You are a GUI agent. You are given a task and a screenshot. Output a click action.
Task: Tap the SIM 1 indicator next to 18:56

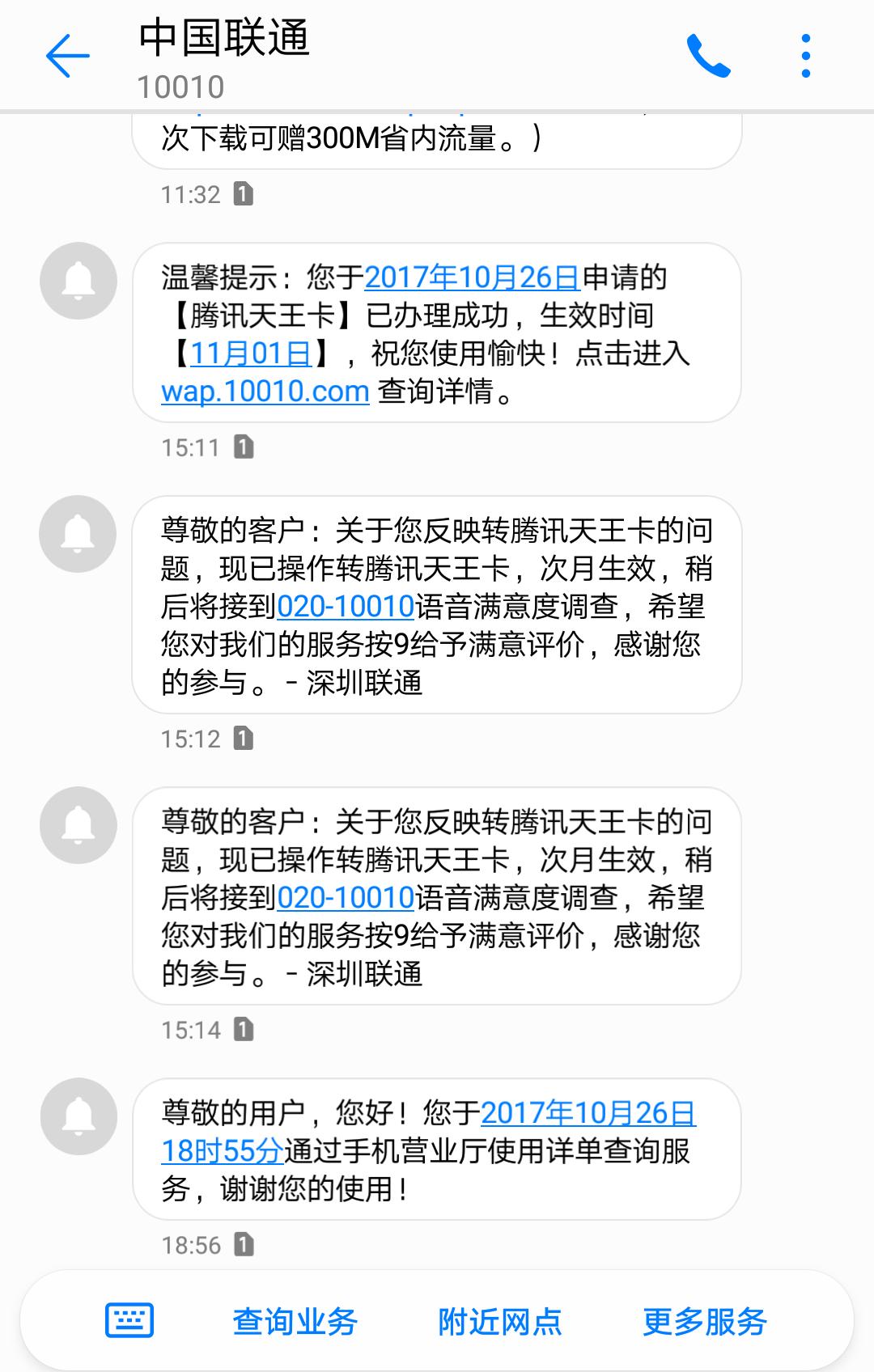tap(244, 1243)
